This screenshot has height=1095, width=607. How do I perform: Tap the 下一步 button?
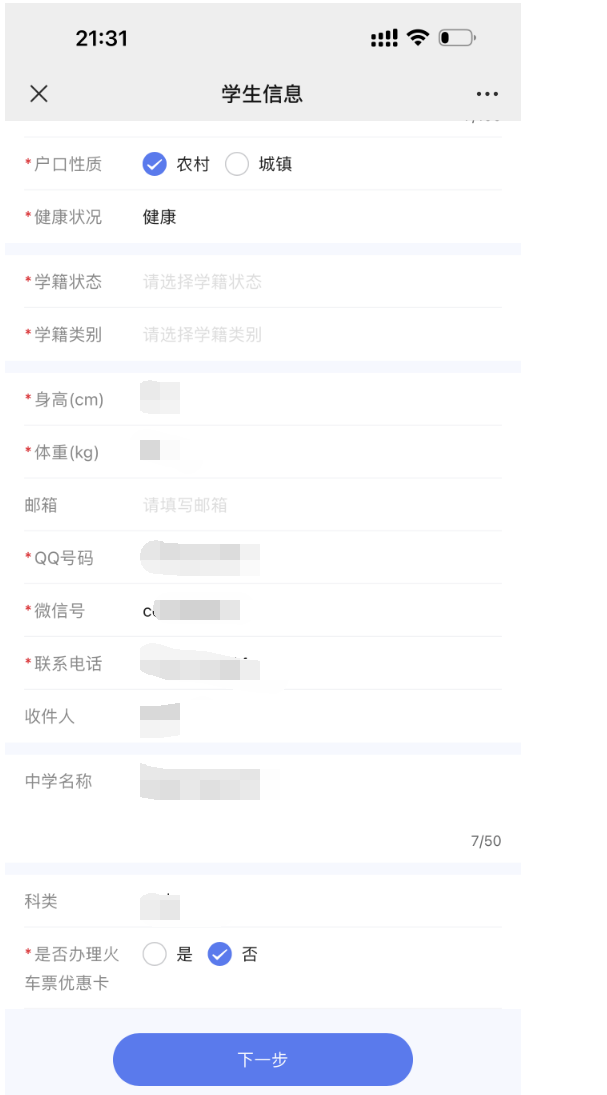262,1059
